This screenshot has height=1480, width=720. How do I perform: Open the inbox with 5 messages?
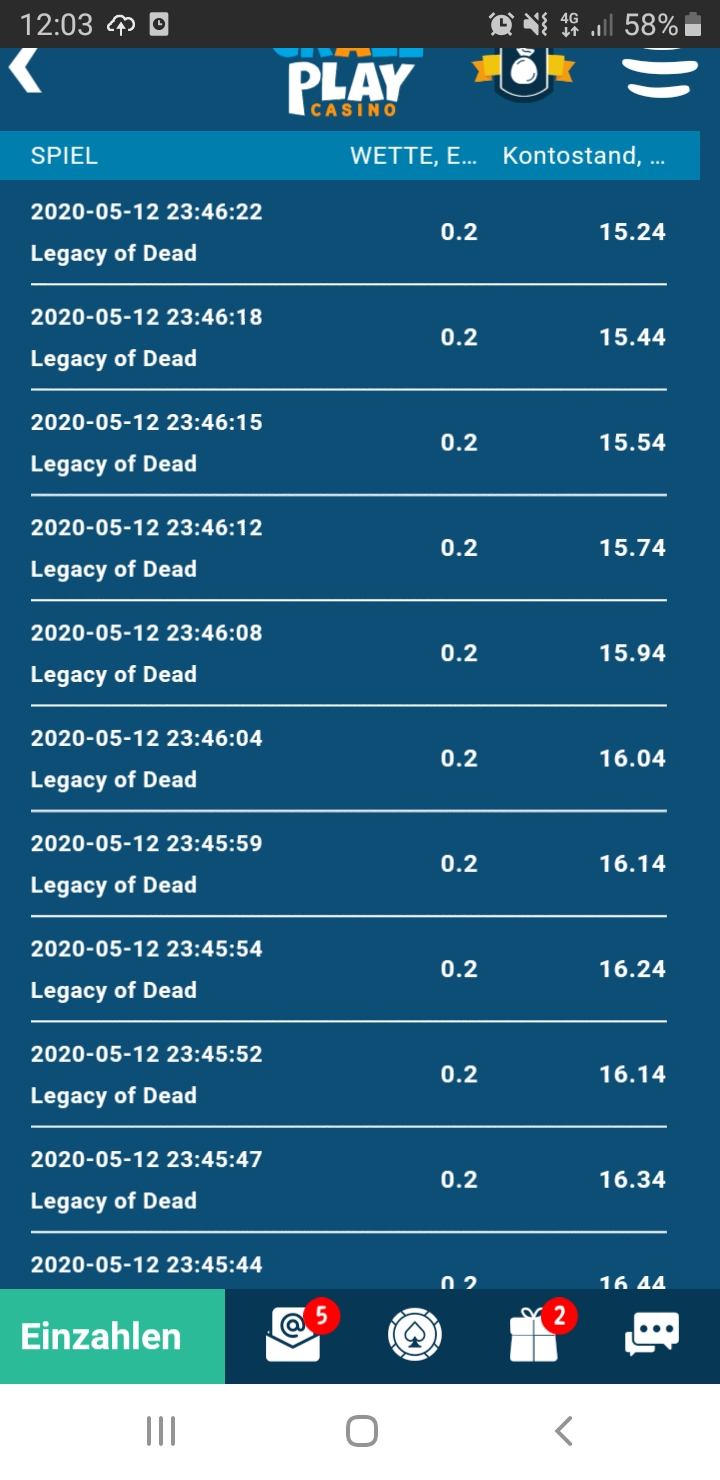[x=294, y=1336]
